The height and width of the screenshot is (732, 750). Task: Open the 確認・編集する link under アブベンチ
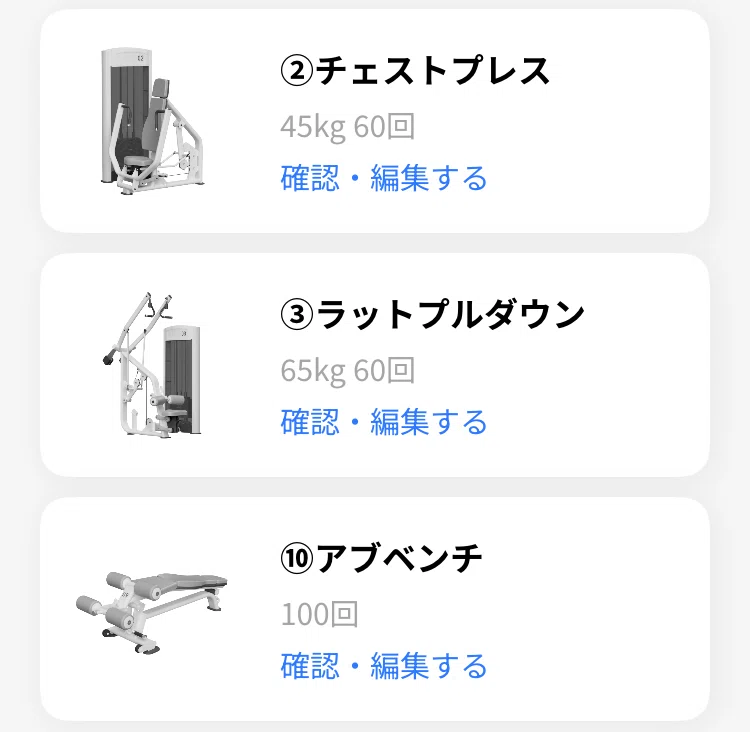pyautogui.click(x=384, y=665)
